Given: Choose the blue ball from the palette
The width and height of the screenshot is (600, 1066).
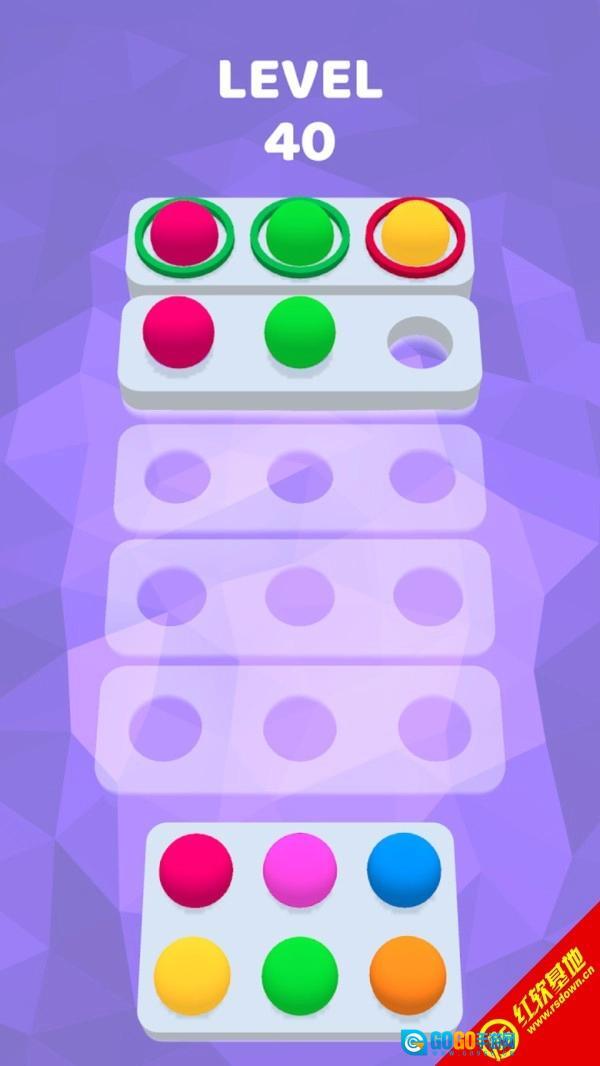Looking at the screenshot, I should 404,869.
